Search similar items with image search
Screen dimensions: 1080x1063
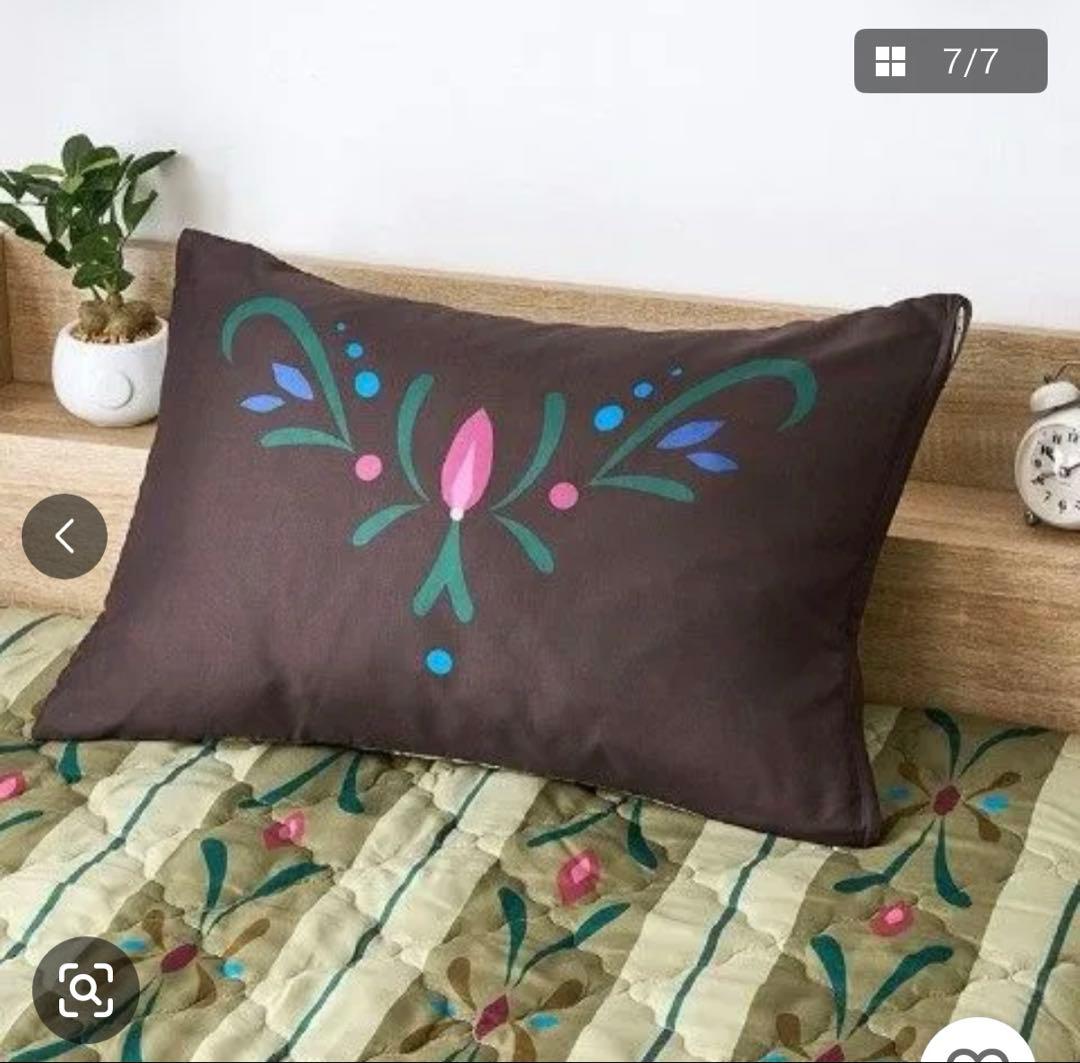pos(85,990)
